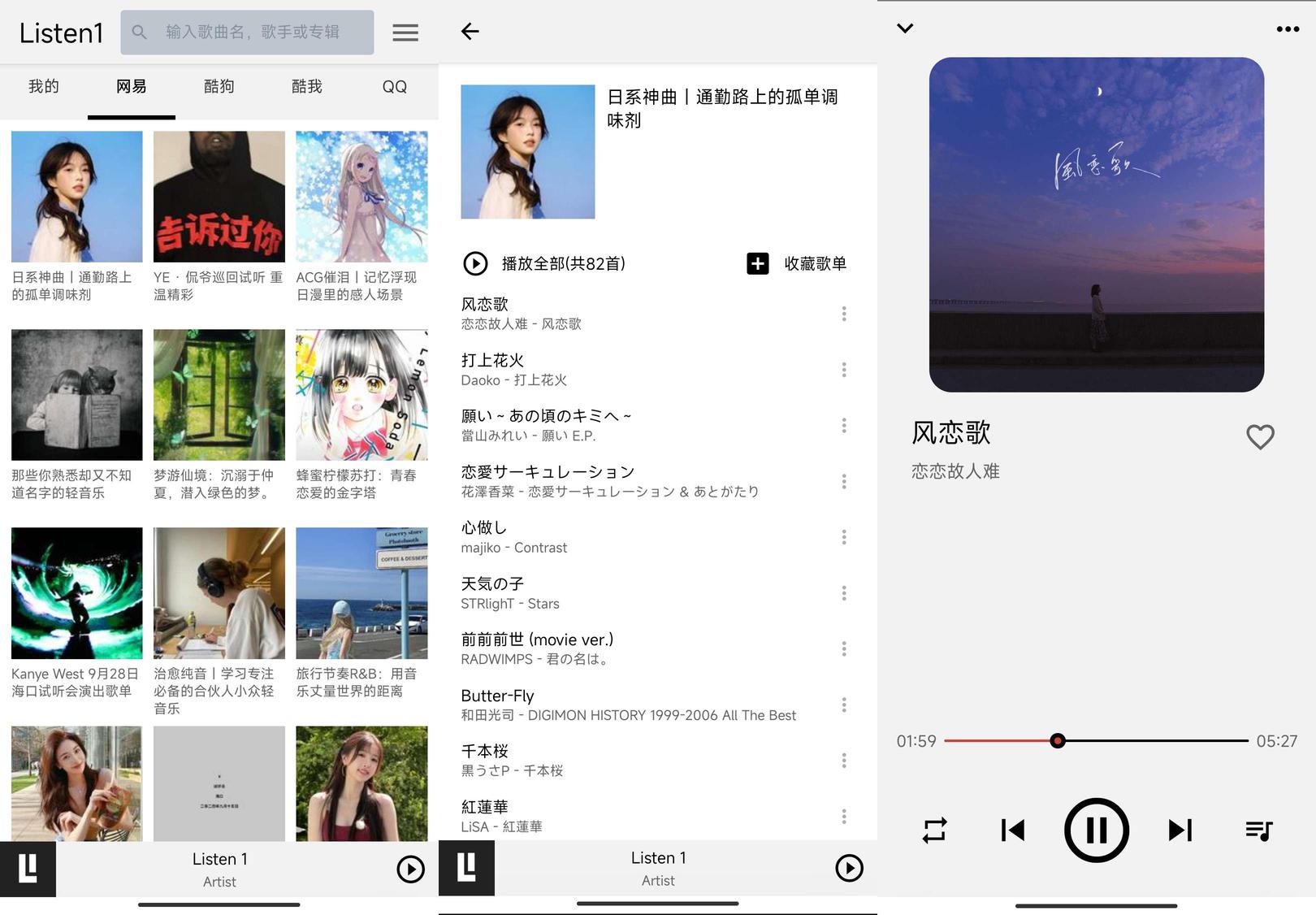Save the playlist with 收藏歌单

coord(797,263)
